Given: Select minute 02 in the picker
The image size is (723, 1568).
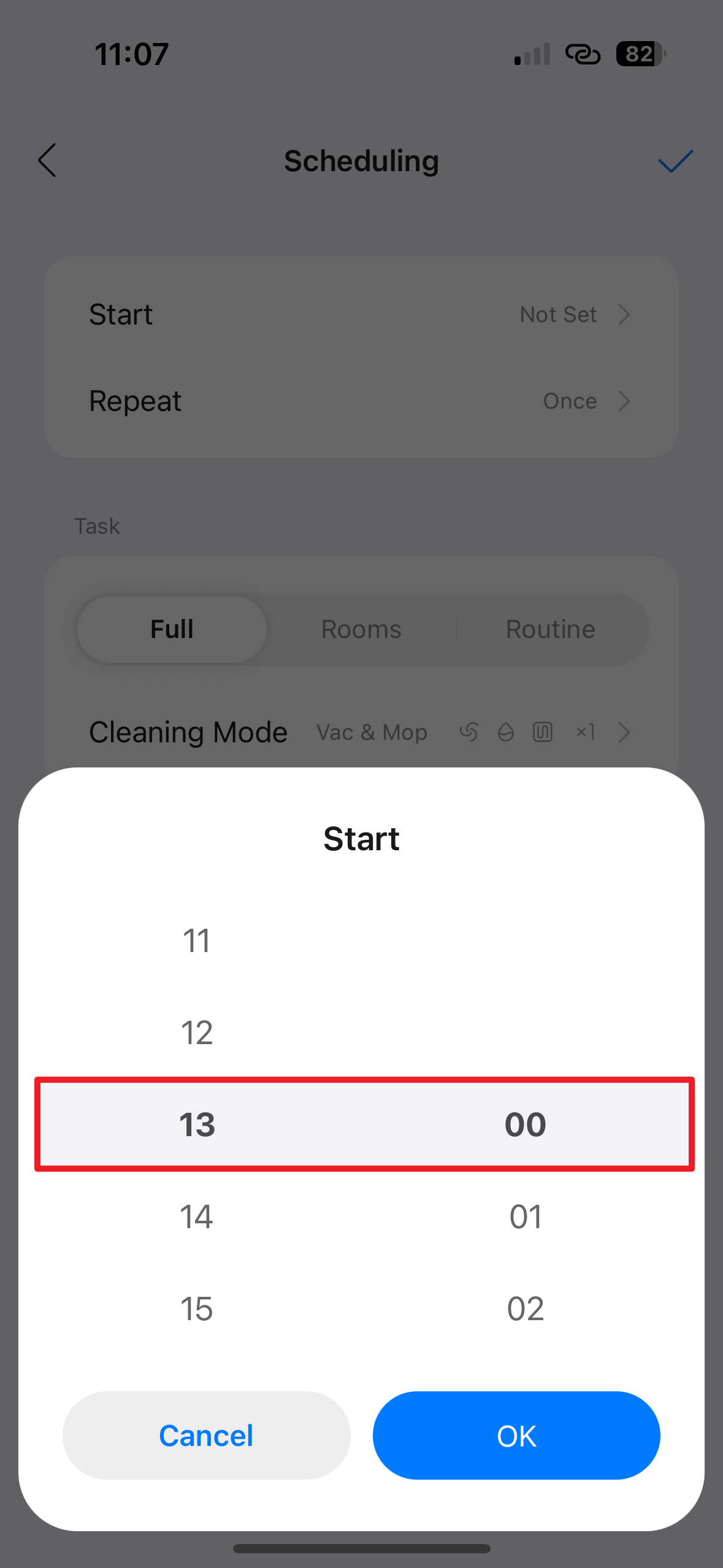Looking at the screenshot, I should point(526,1309).
